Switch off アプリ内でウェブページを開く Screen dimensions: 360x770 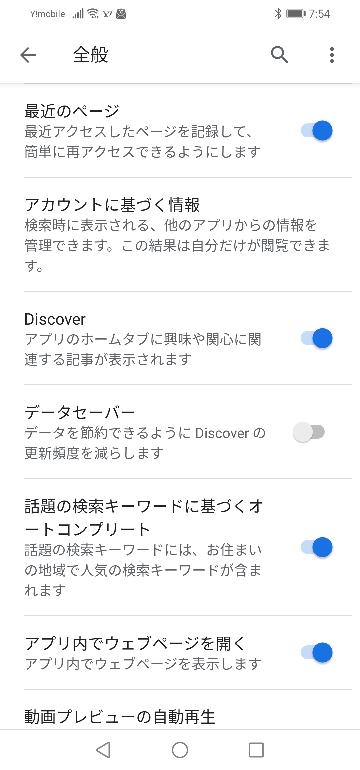(317, 652)
